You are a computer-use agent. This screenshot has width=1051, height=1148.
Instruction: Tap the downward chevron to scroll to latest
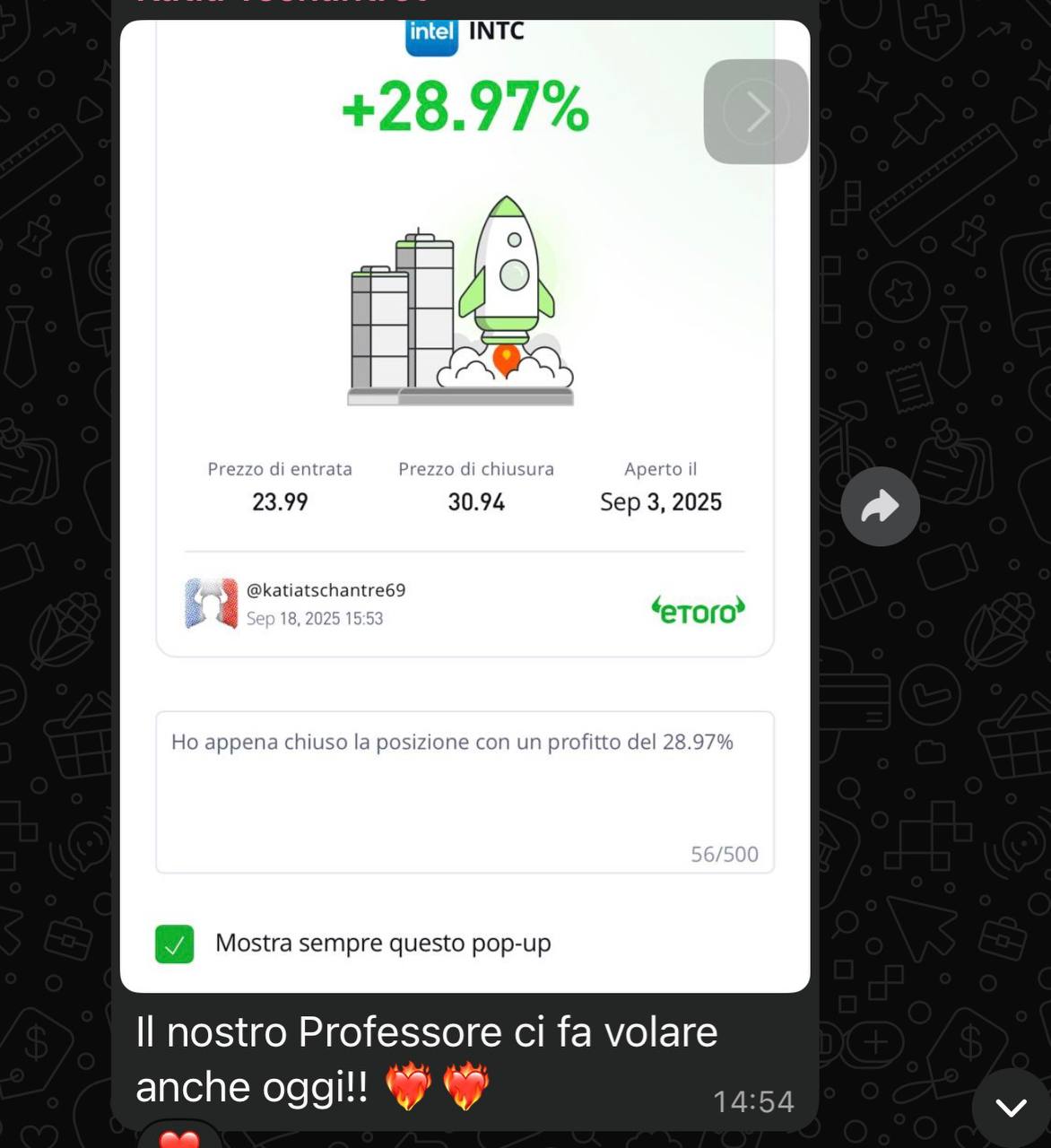[1010, 1108]
